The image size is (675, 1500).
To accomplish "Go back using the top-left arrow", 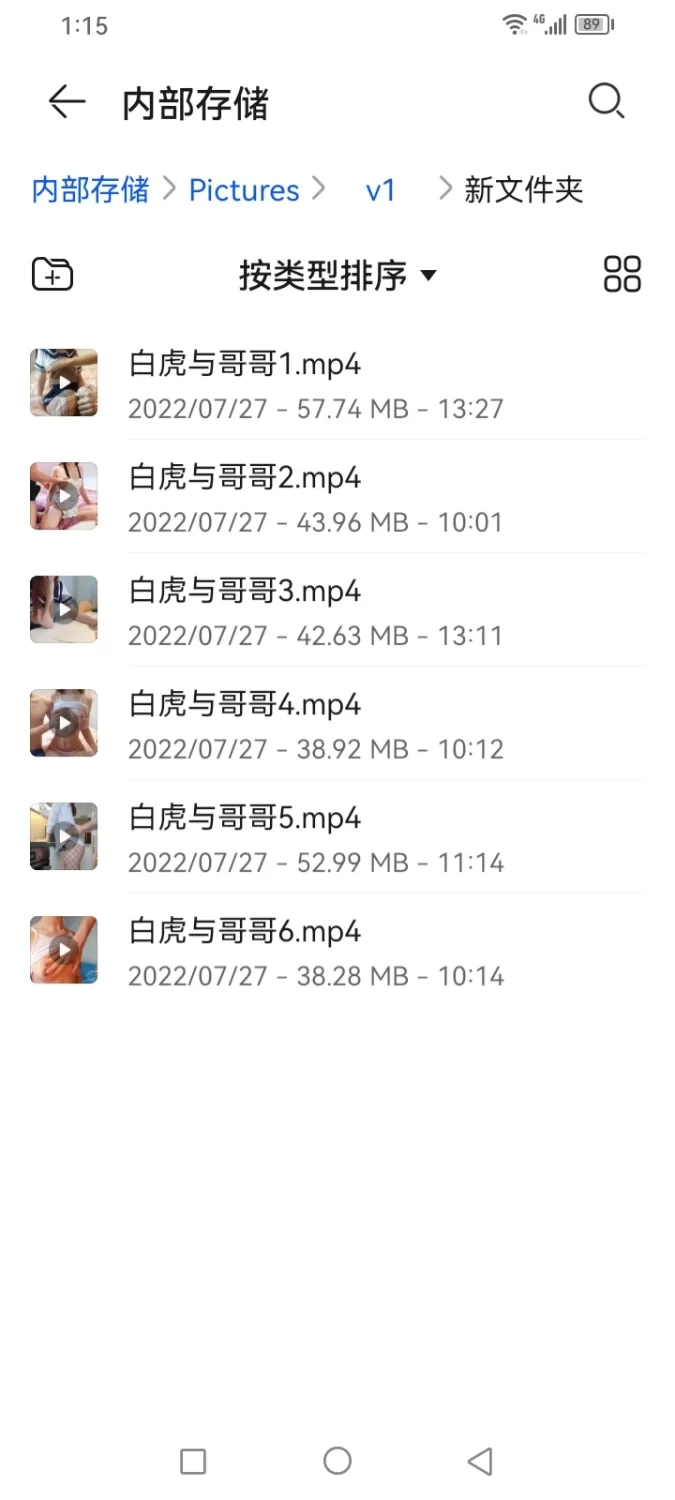I will tap(67, 102).
